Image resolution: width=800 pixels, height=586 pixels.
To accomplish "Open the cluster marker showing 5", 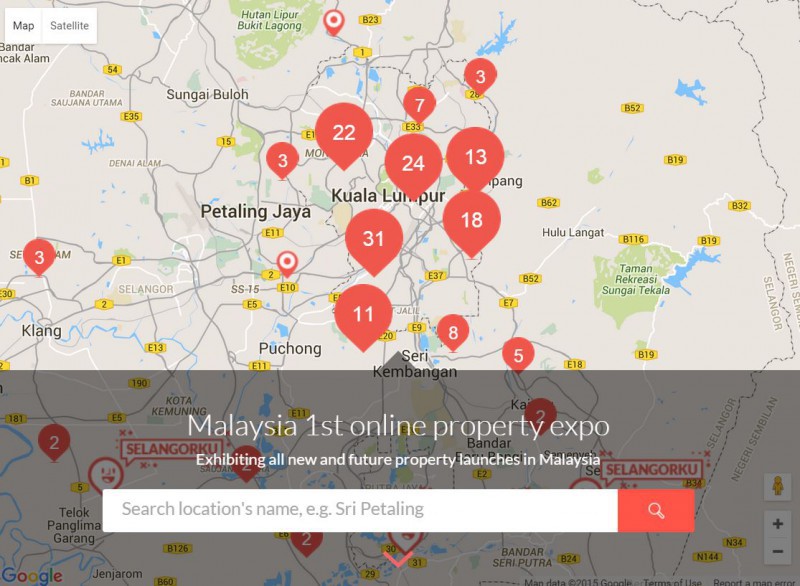I will [x=518, y=354].
